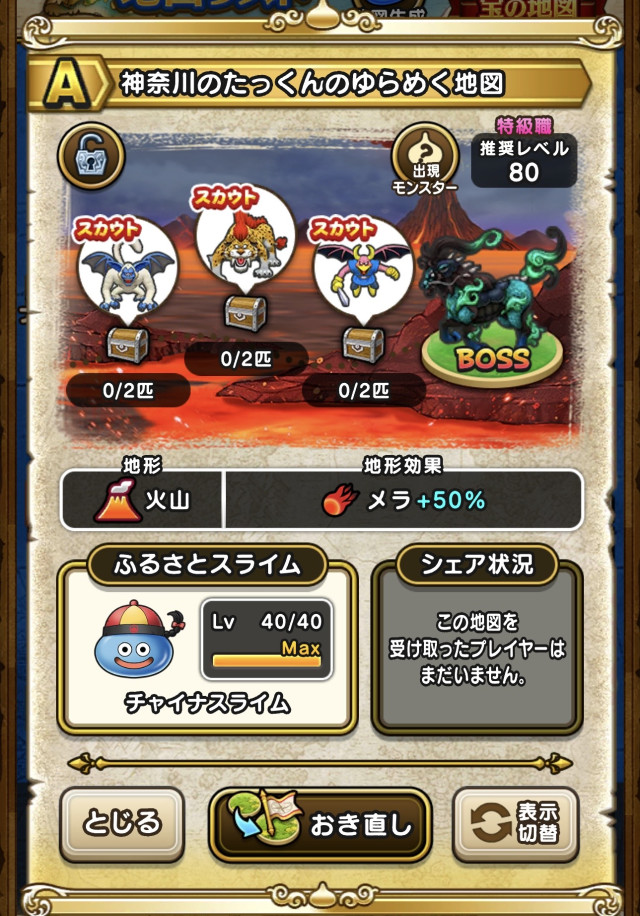View the leopard monster scout bubble
640x916 pixels.
243,238
